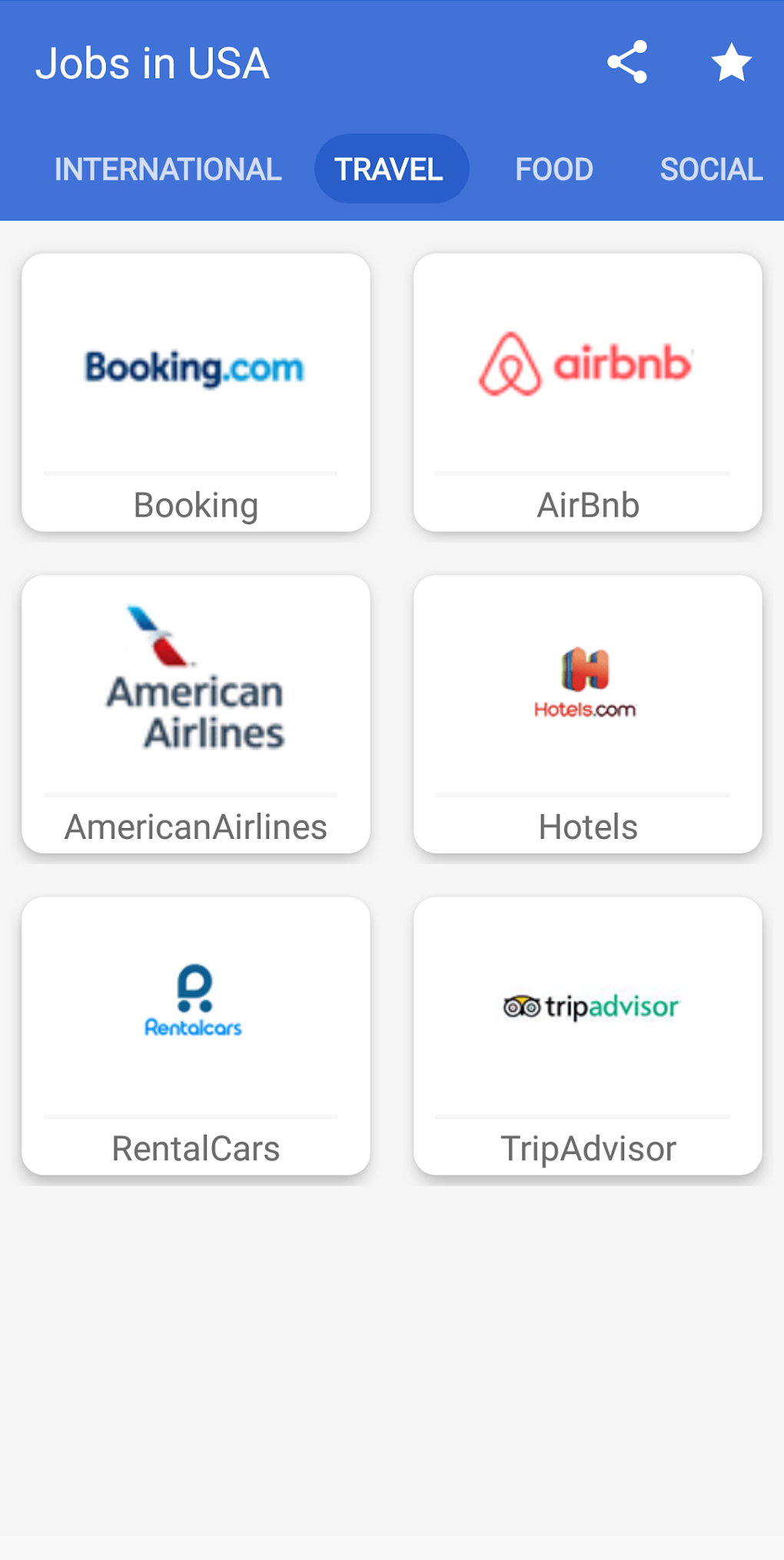View AirBnb job listings

coord(588,392)
